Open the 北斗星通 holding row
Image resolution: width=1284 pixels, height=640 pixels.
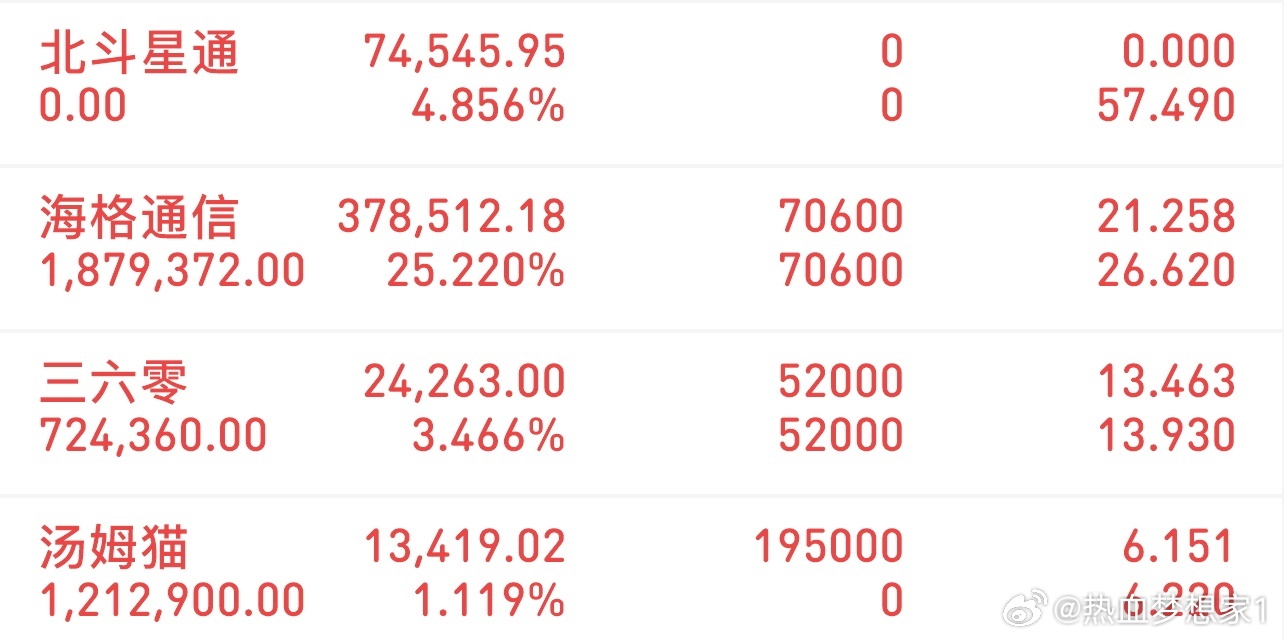point(642,82)
